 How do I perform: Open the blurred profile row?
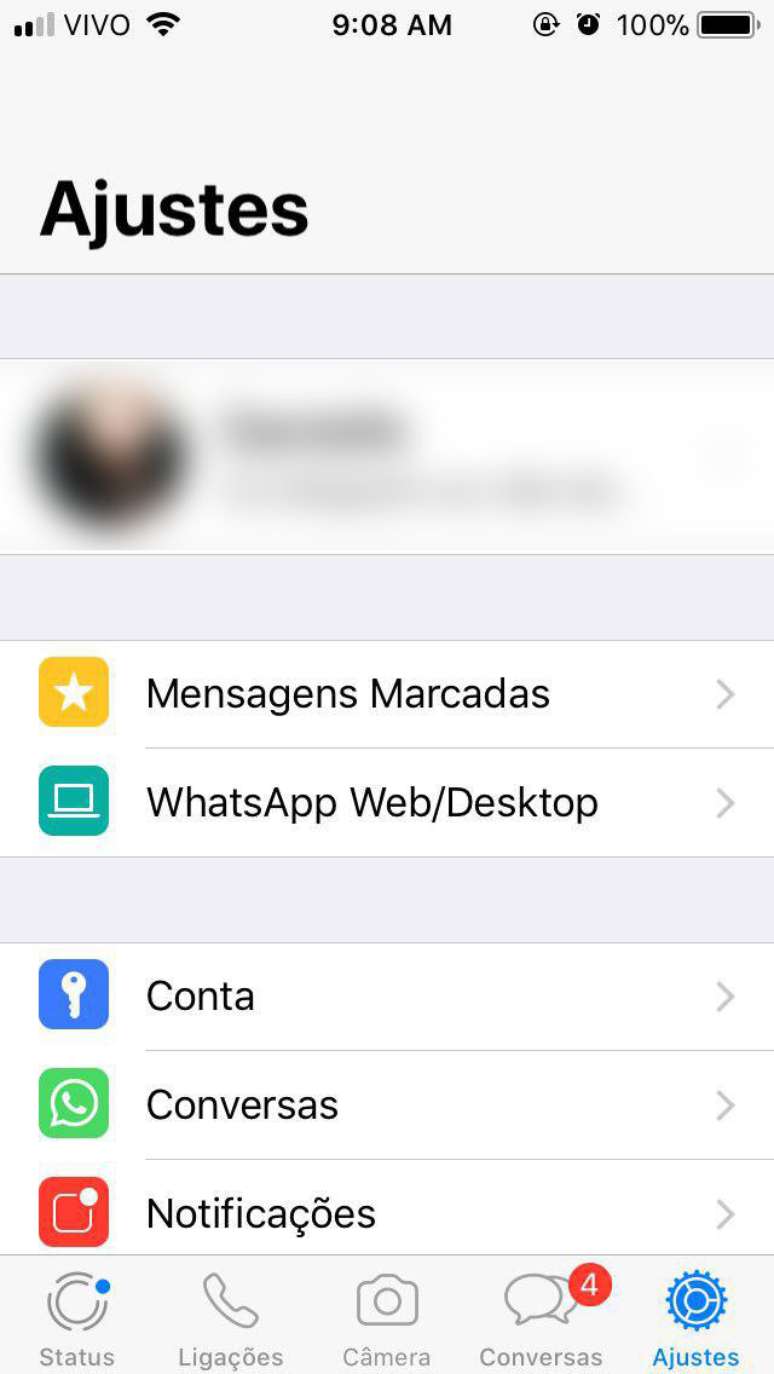pos(387,457)
